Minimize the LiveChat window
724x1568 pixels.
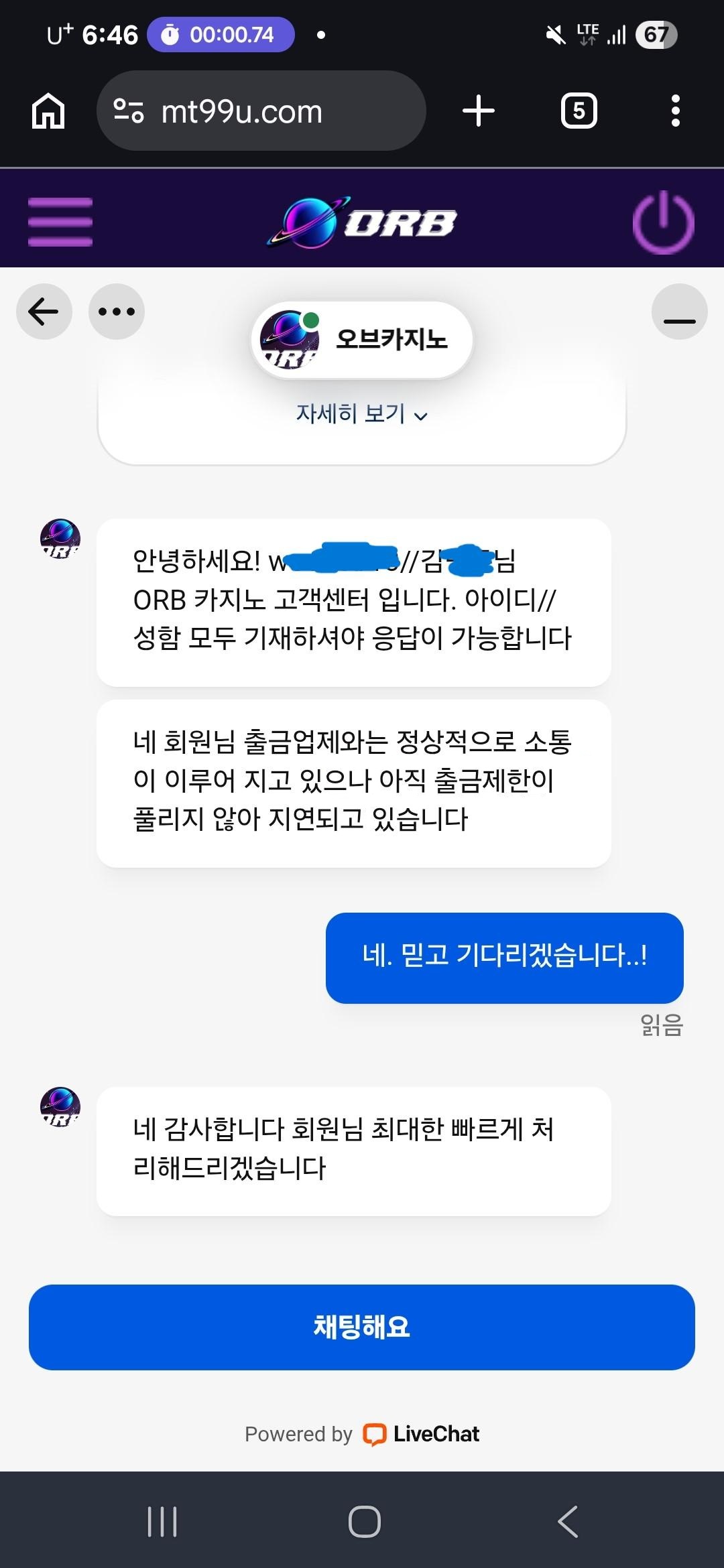pyautogui.click(x=680, y=312)
